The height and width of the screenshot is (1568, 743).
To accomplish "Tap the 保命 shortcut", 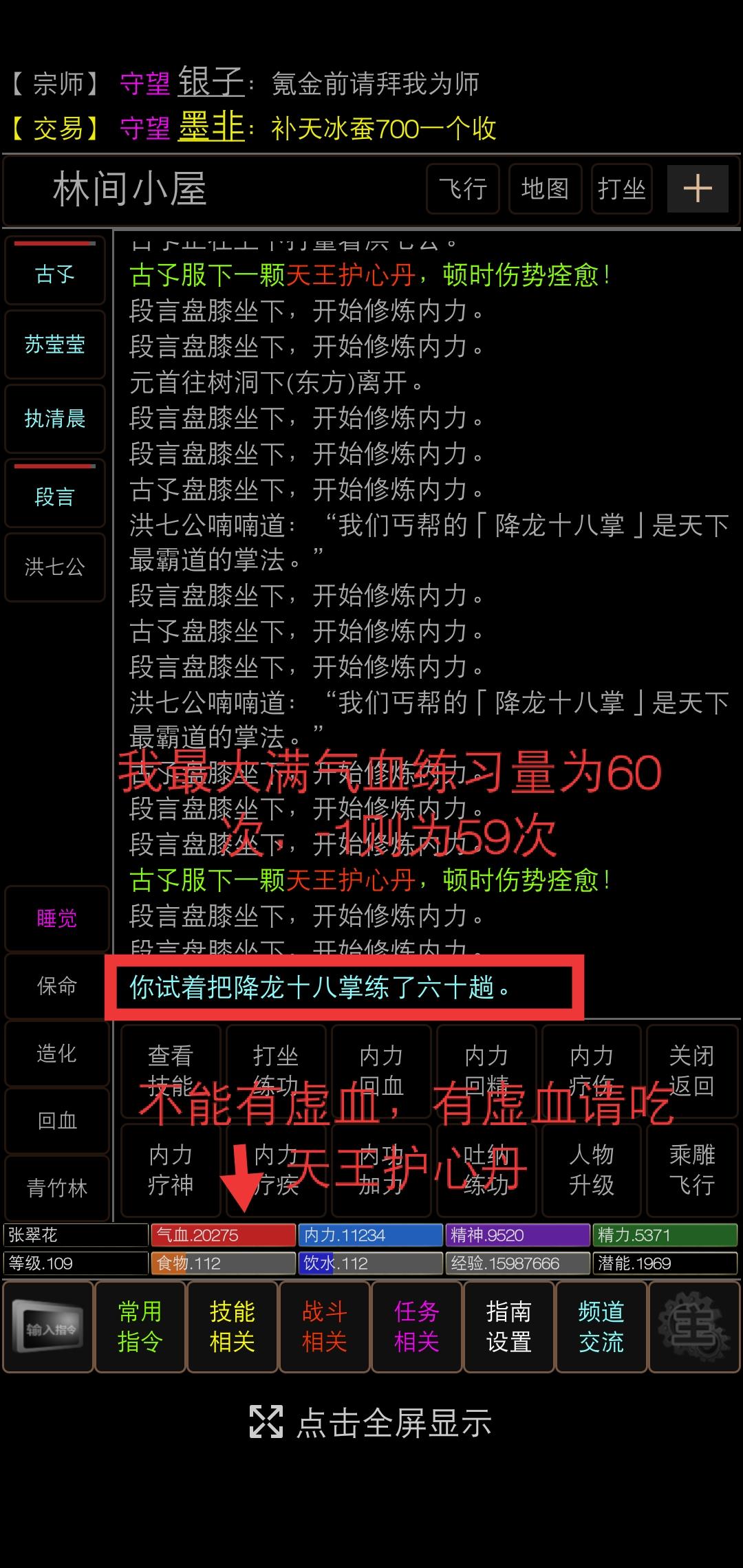I will point(56,986).
